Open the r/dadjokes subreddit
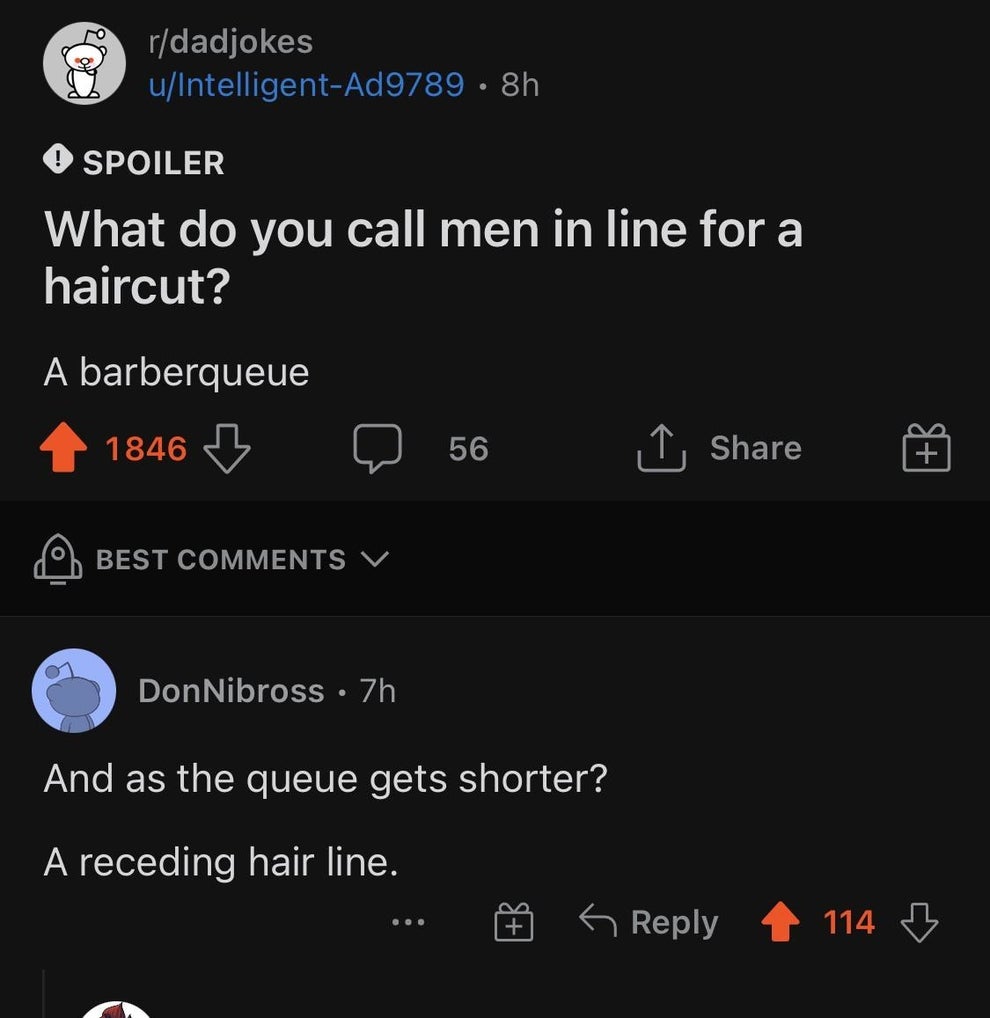 click(230, 42)
